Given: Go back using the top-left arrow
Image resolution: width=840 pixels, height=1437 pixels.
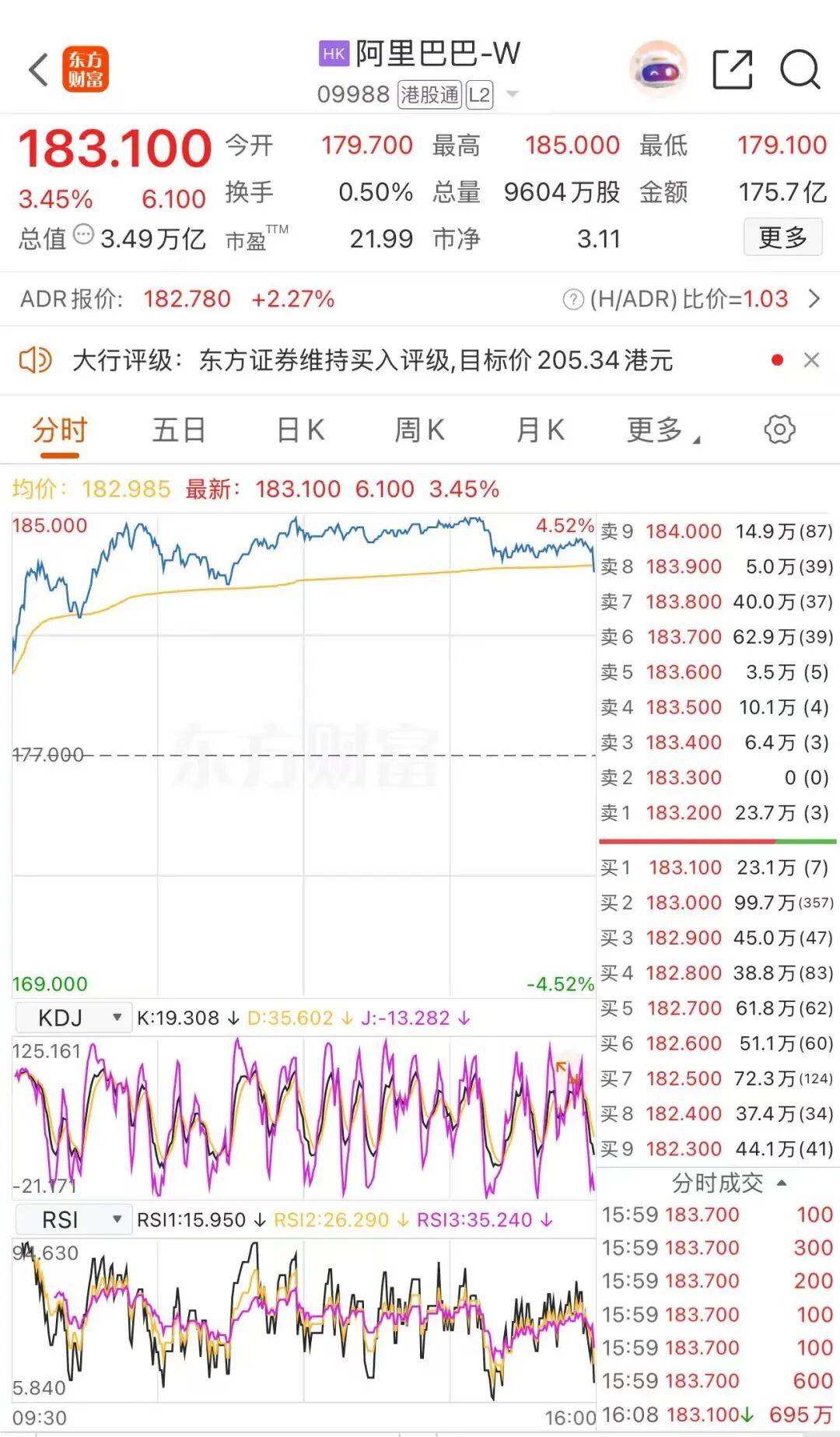Looking at the screenshot, I should [x=39, y=70].
